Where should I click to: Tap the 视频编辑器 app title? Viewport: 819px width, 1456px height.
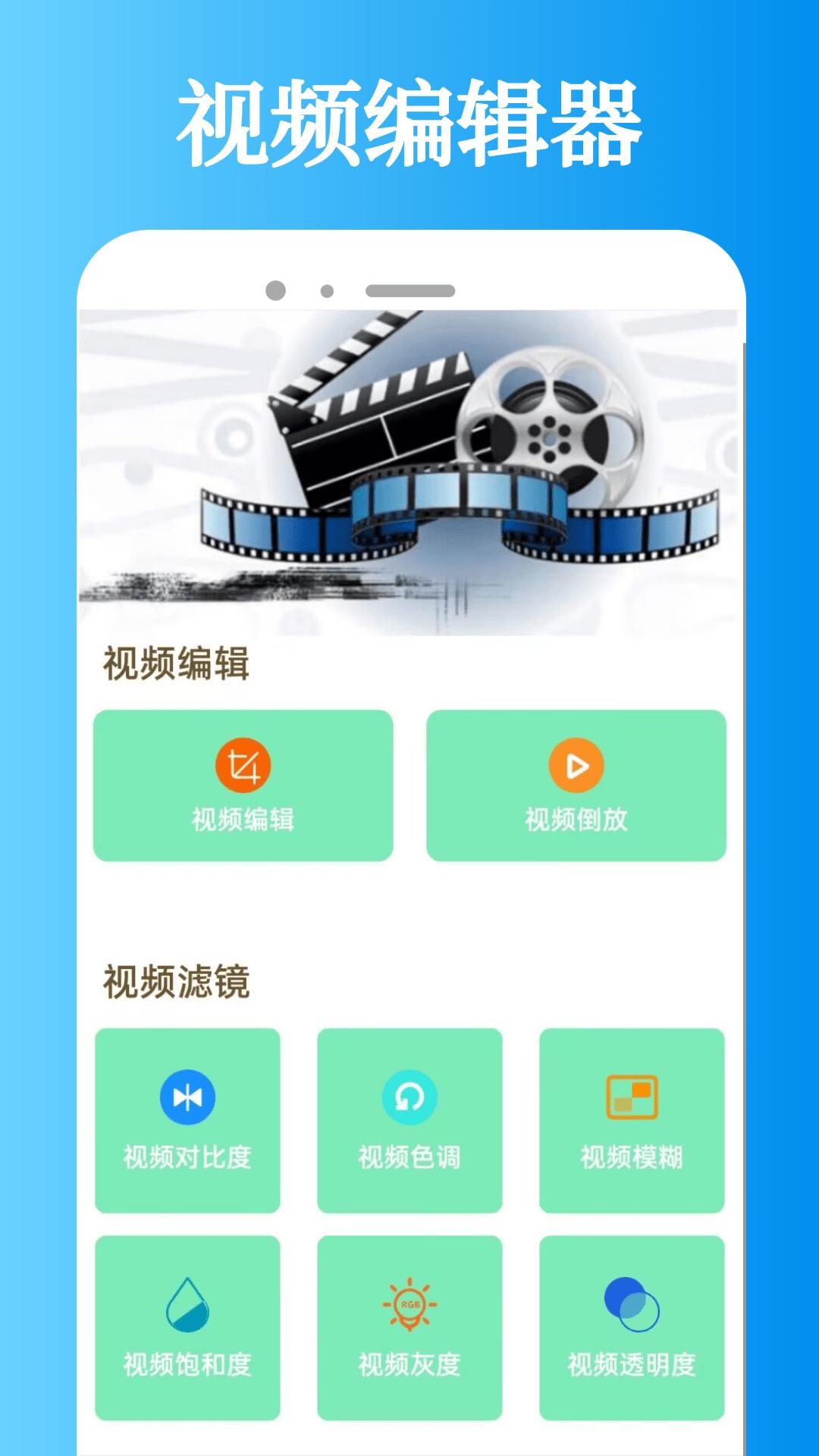tap(409, 118)
